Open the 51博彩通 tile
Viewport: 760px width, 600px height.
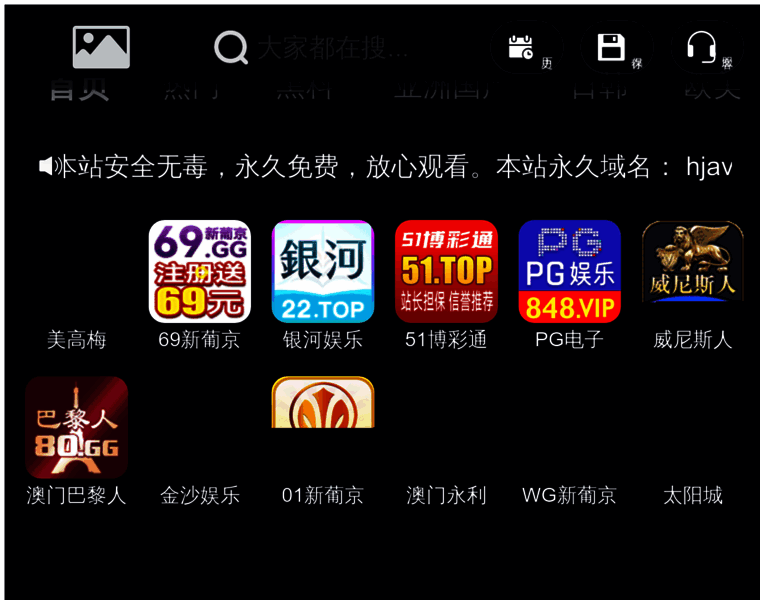coord(446,272)
